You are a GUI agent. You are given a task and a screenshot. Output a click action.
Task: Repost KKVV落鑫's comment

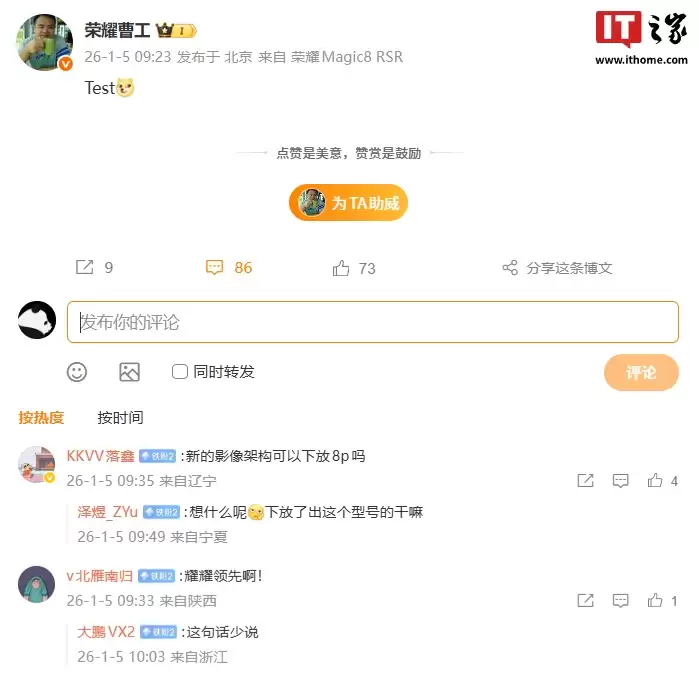586,481
